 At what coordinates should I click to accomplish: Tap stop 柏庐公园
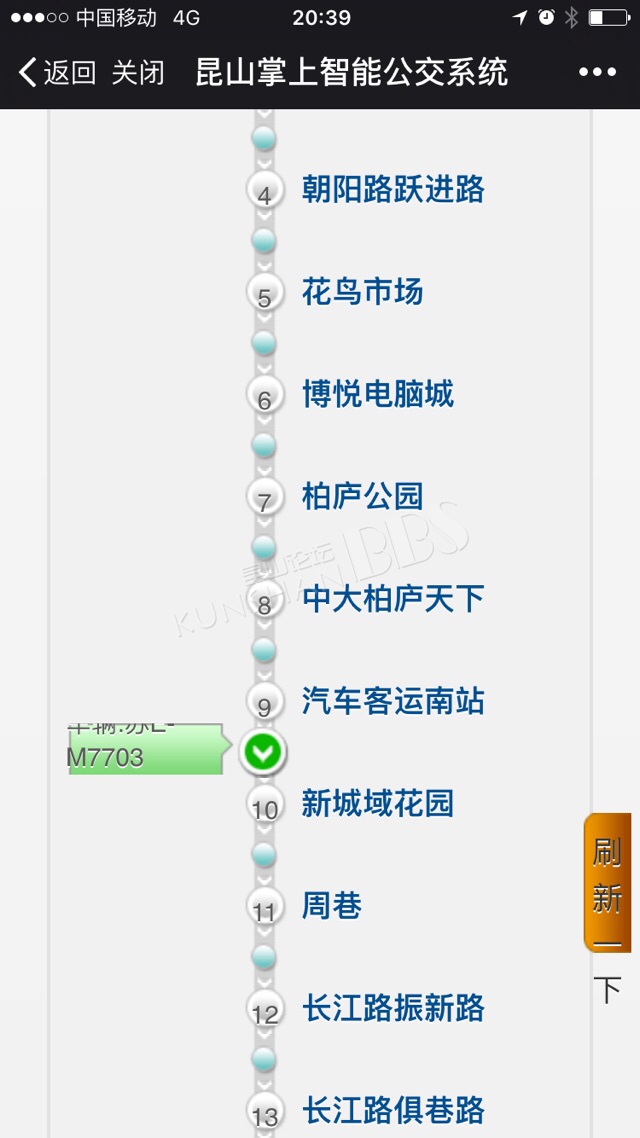(x=362, y=497)
